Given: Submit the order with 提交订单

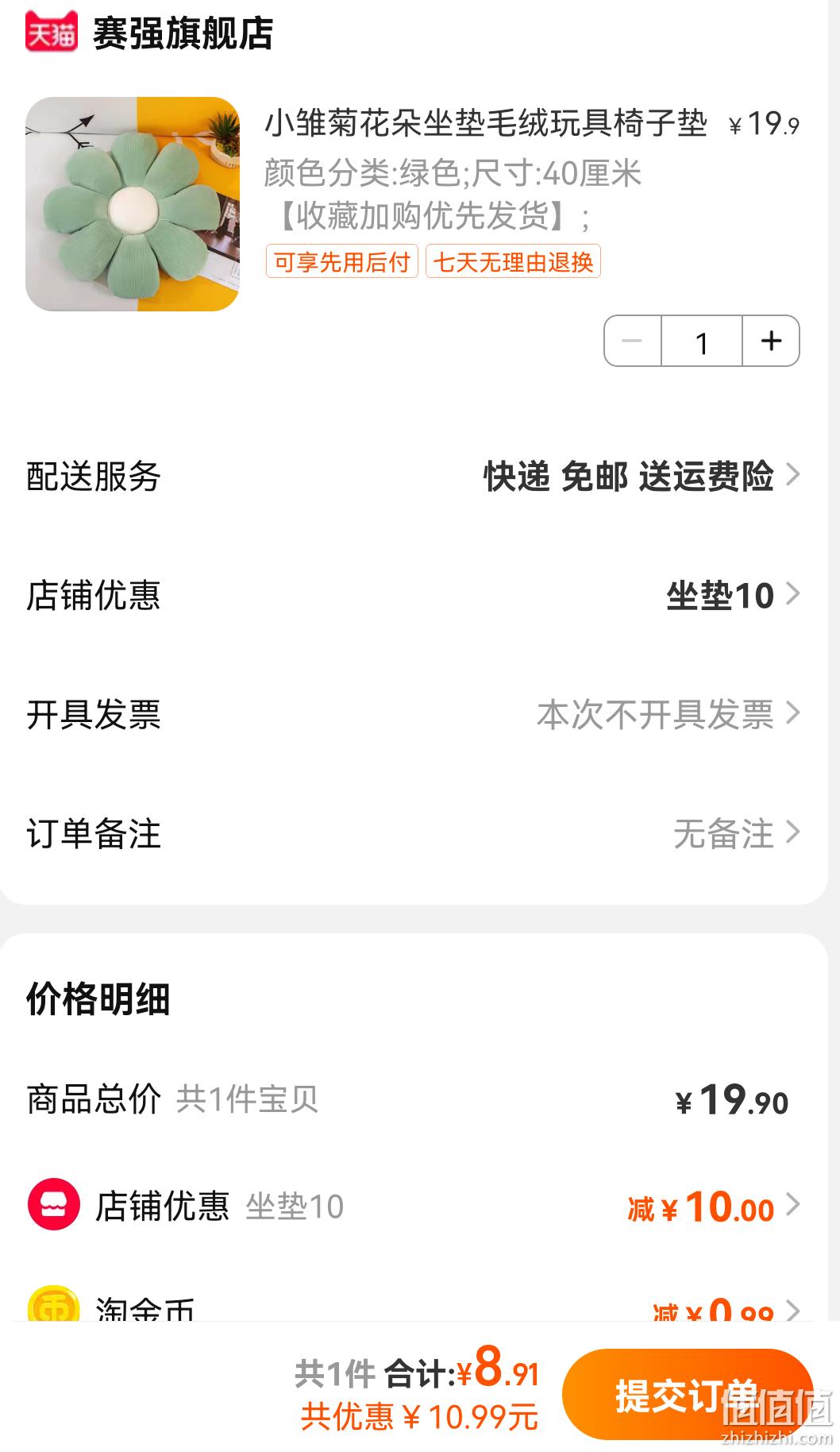Looking at the screenshot, I should (688, 1395).
